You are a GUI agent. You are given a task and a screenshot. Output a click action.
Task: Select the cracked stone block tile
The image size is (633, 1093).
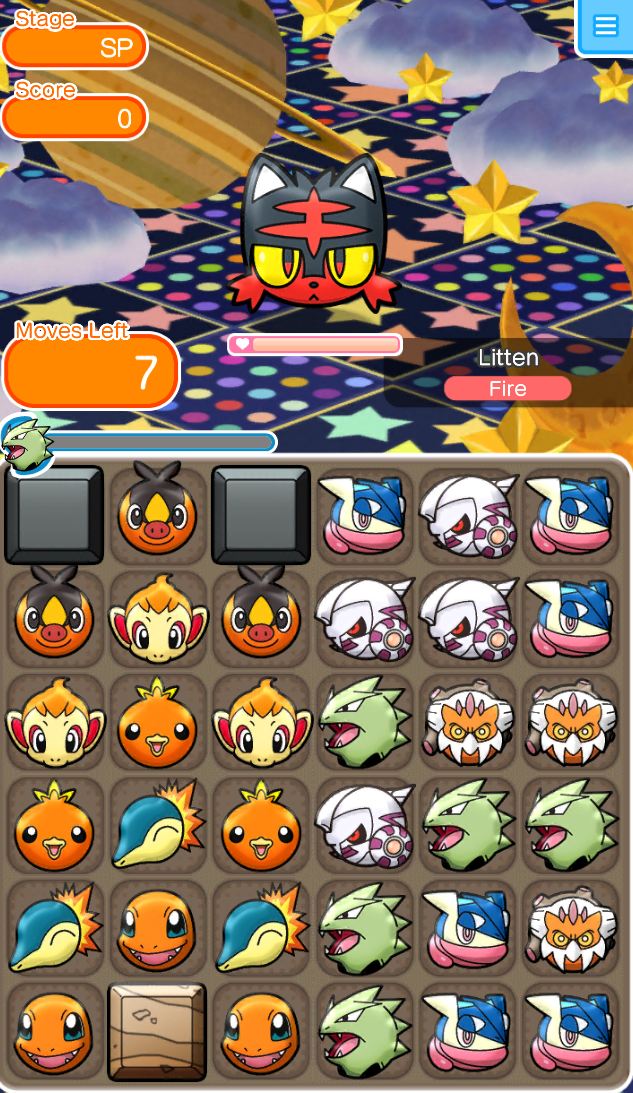tap(157, 1032)
